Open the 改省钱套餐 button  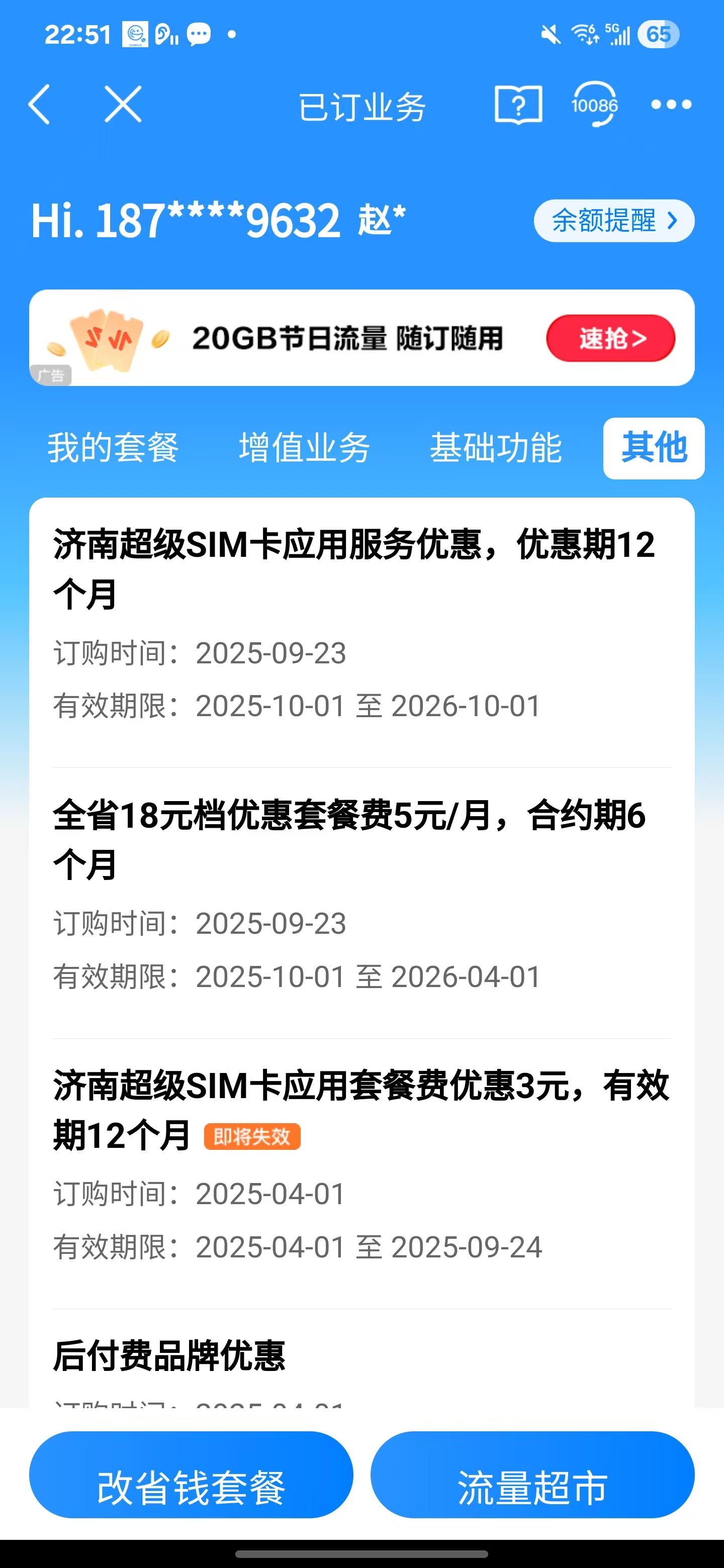tap(191, 1487)
